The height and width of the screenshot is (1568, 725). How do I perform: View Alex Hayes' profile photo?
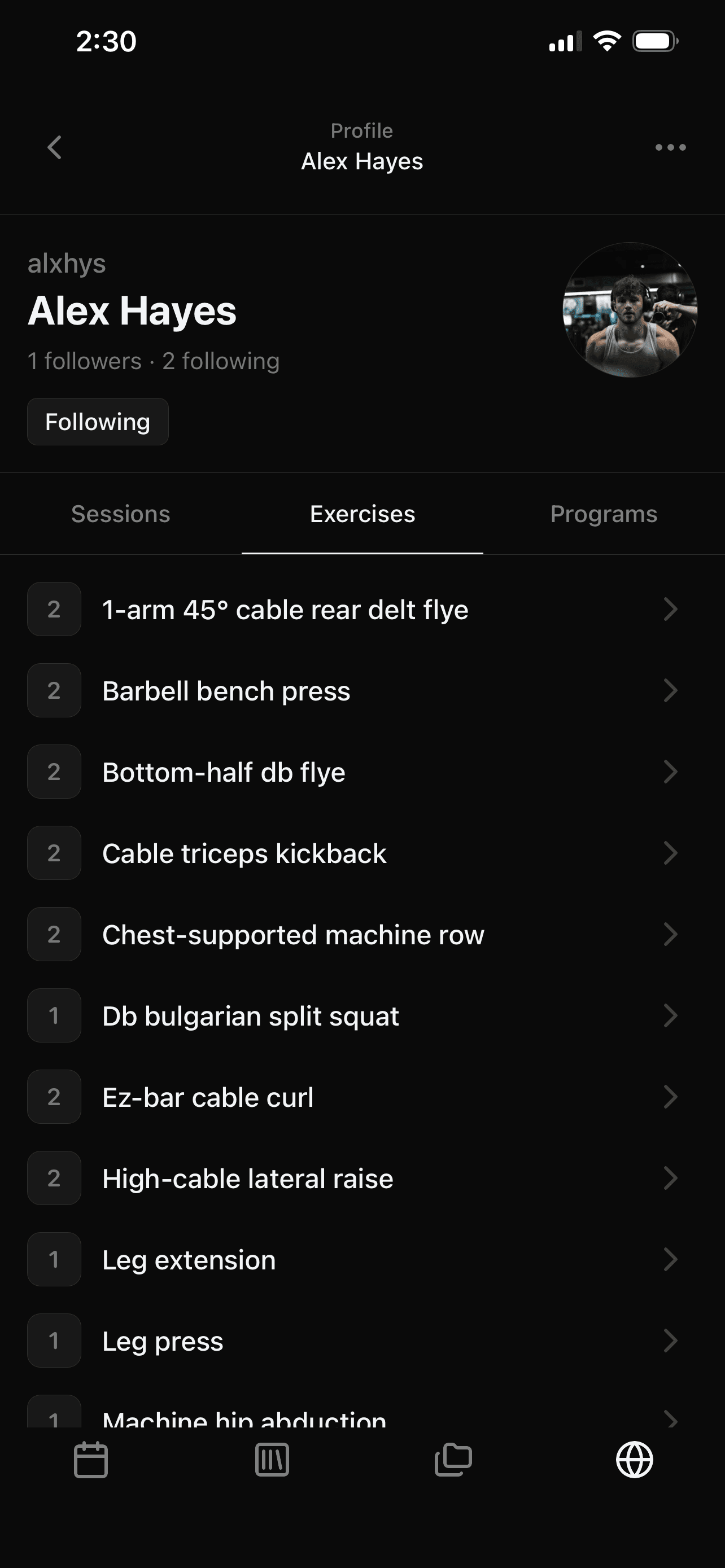tap(630, 310)
